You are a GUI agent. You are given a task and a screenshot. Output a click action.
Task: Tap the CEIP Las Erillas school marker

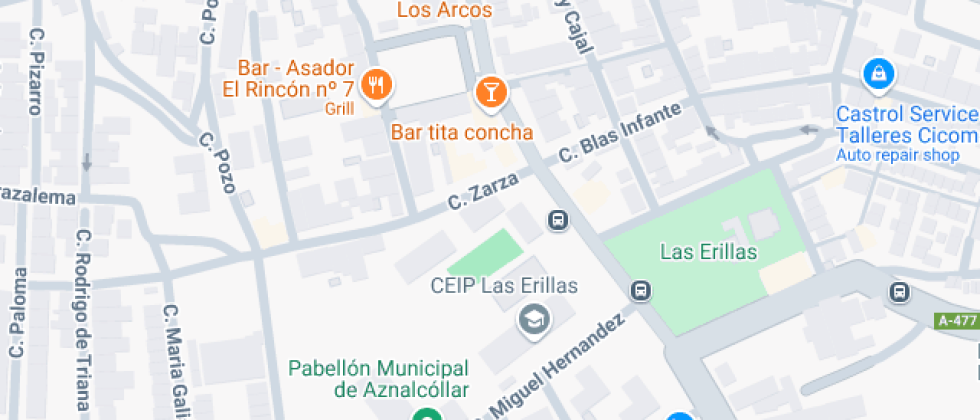pos(534,320)
